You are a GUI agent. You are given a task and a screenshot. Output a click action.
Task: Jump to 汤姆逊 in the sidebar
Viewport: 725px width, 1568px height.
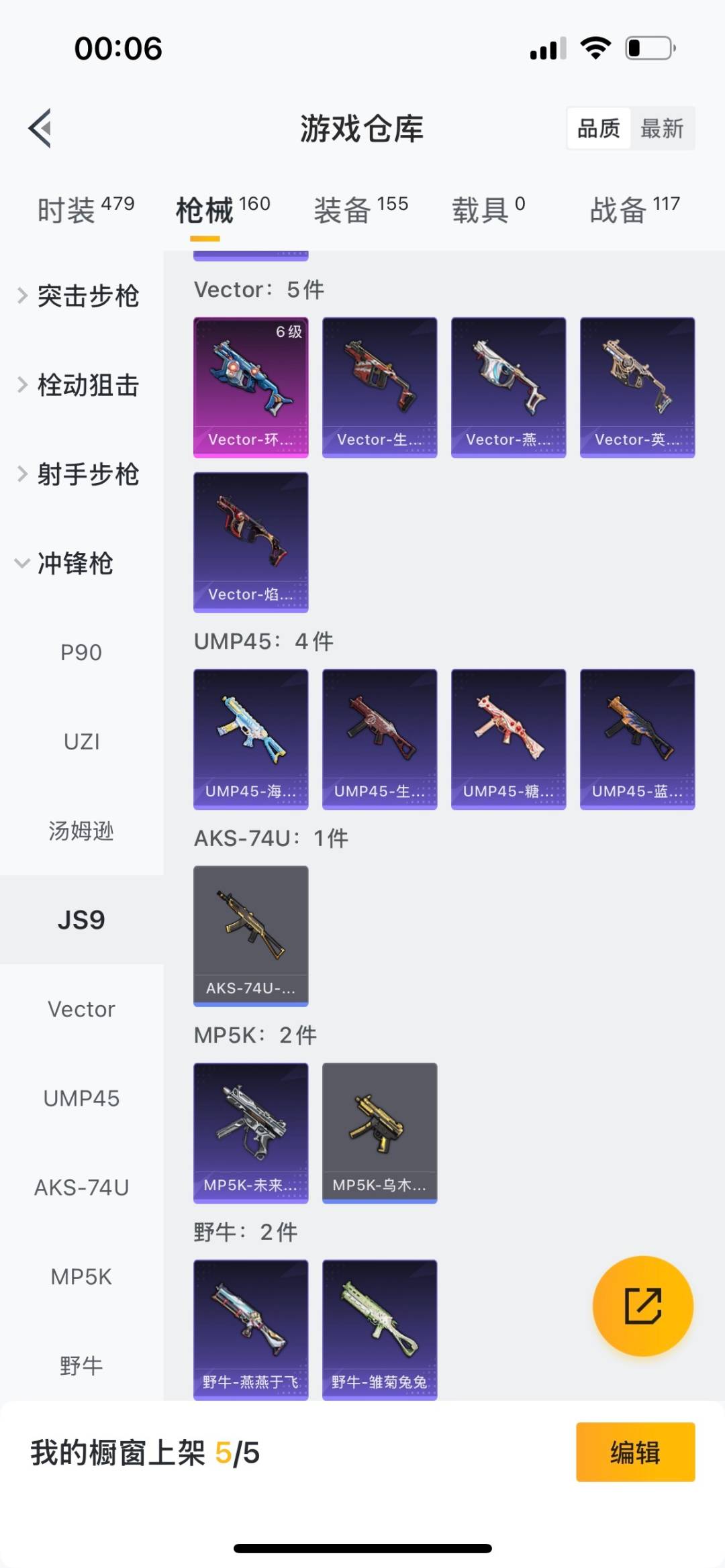point(81,831)
